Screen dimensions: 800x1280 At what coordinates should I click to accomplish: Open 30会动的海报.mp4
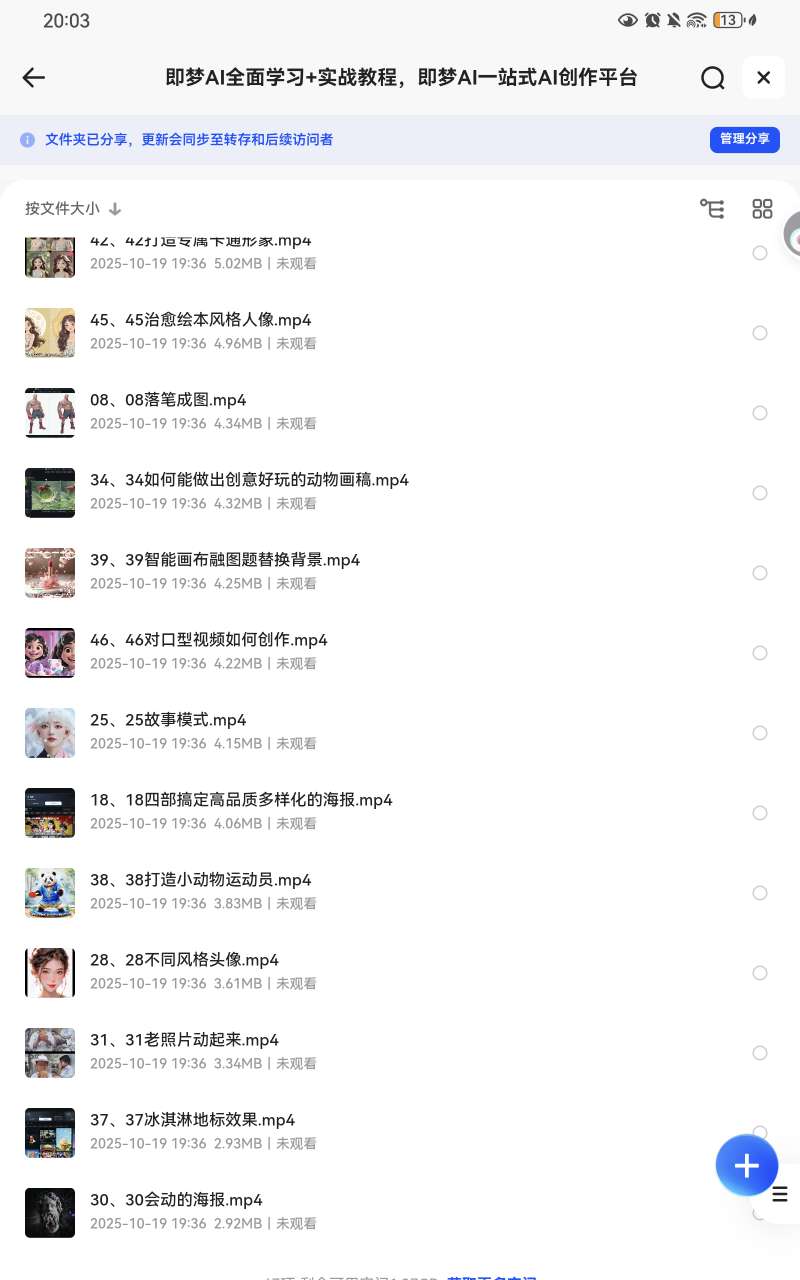tap(177, 1200)
